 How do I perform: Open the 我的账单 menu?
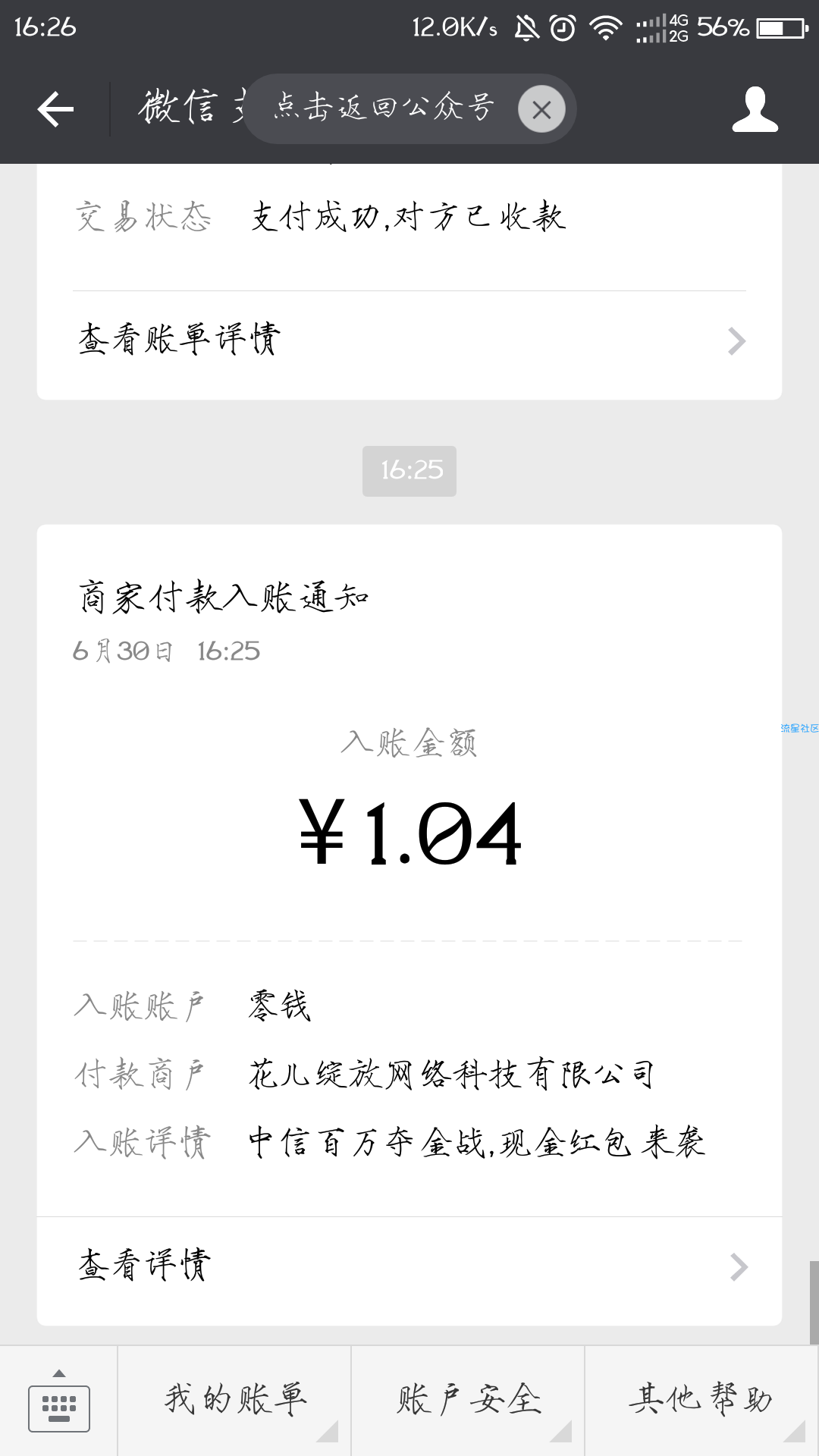(235, 1401)
